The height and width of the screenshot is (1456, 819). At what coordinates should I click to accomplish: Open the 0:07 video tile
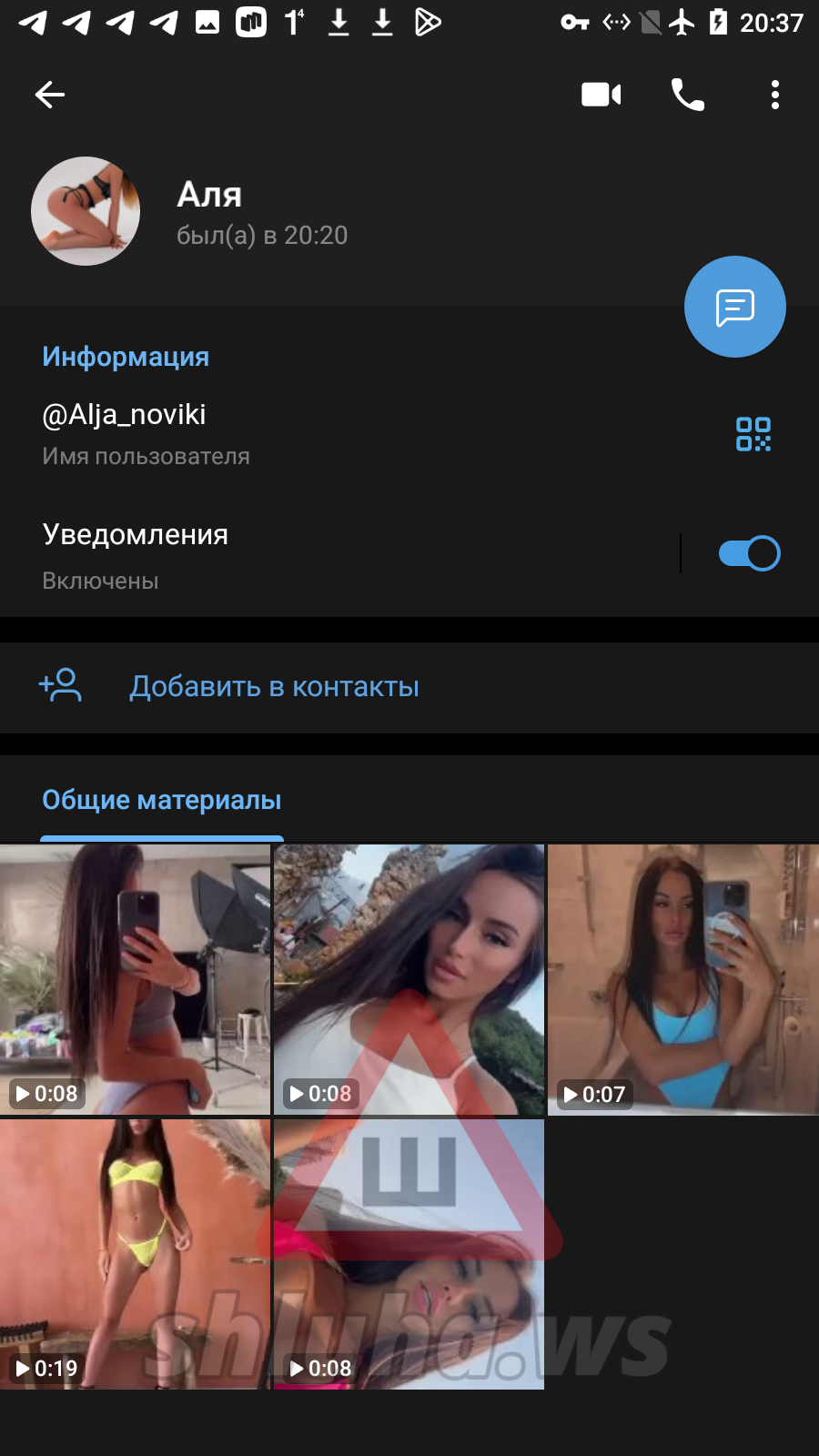pyautogui.click(x=682, y=979)
